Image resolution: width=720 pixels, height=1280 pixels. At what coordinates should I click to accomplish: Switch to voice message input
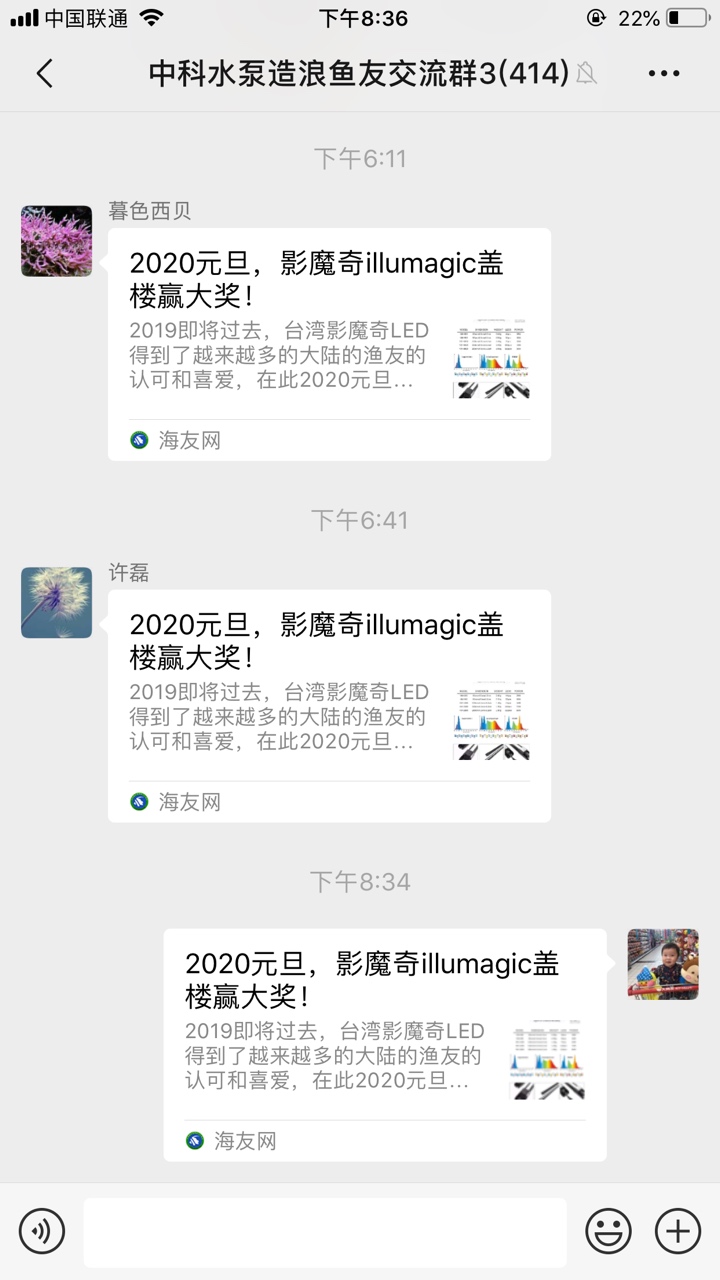click(42, 1231)
